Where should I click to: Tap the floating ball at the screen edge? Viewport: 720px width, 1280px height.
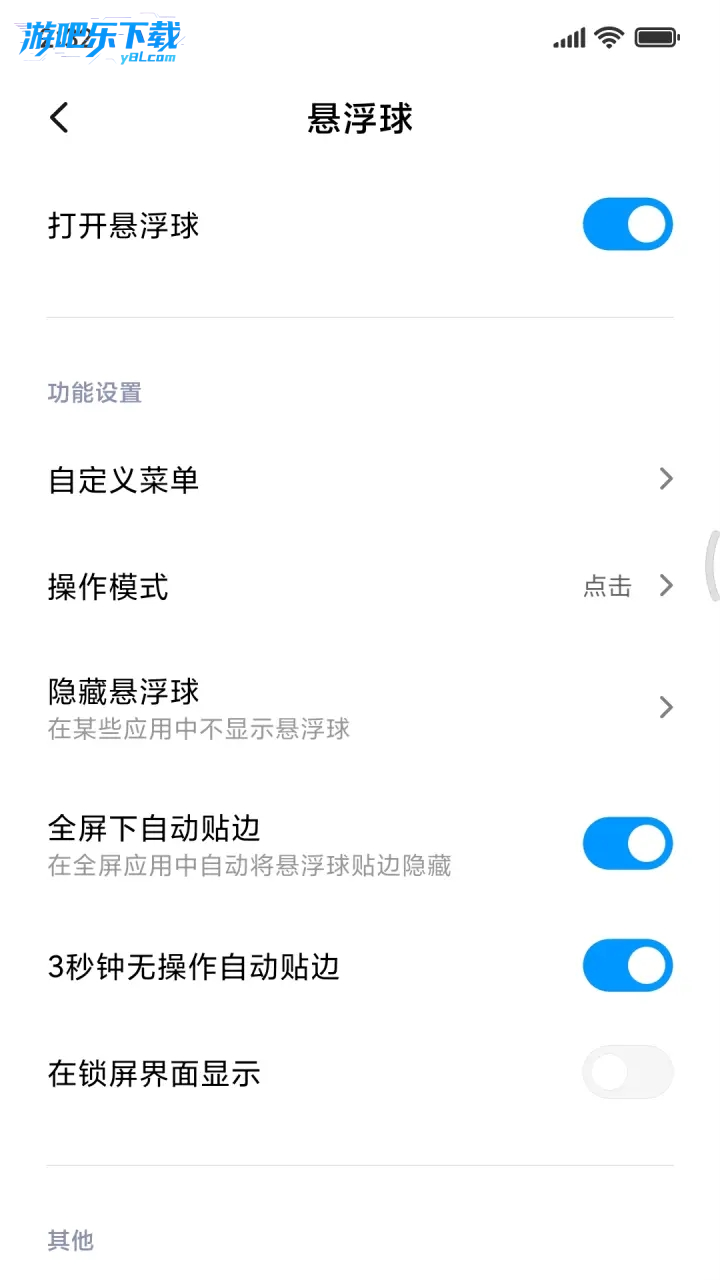[712, 565]
